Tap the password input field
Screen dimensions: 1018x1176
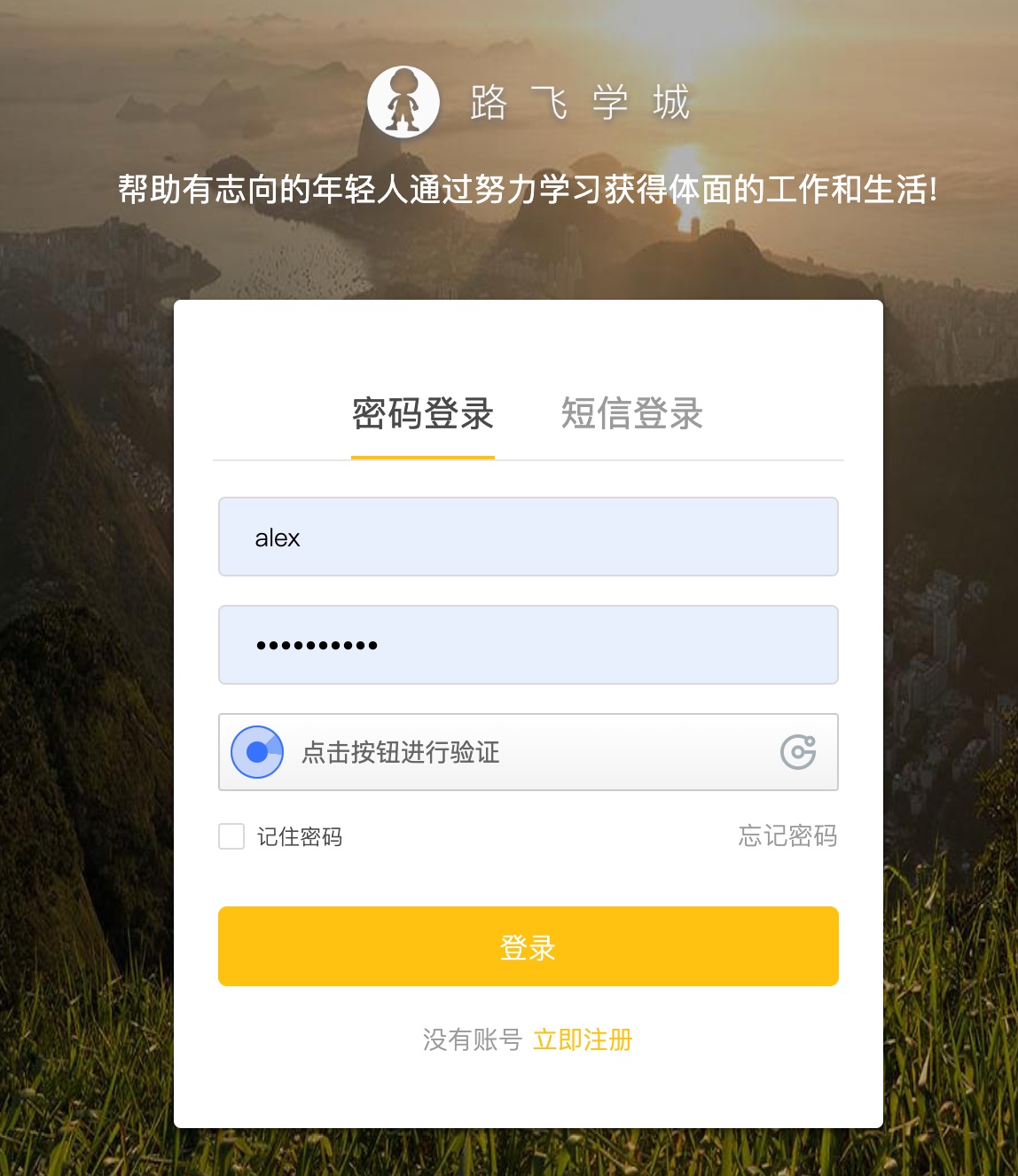(528, 645)
